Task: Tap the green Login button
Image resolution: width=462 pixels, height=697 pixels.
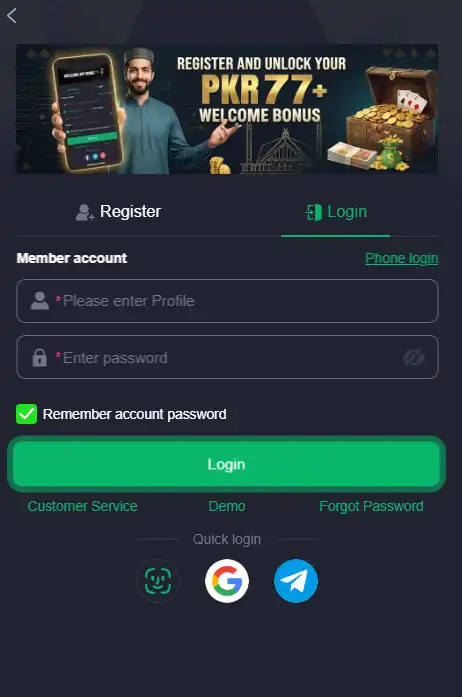Action: click(227, 464)
